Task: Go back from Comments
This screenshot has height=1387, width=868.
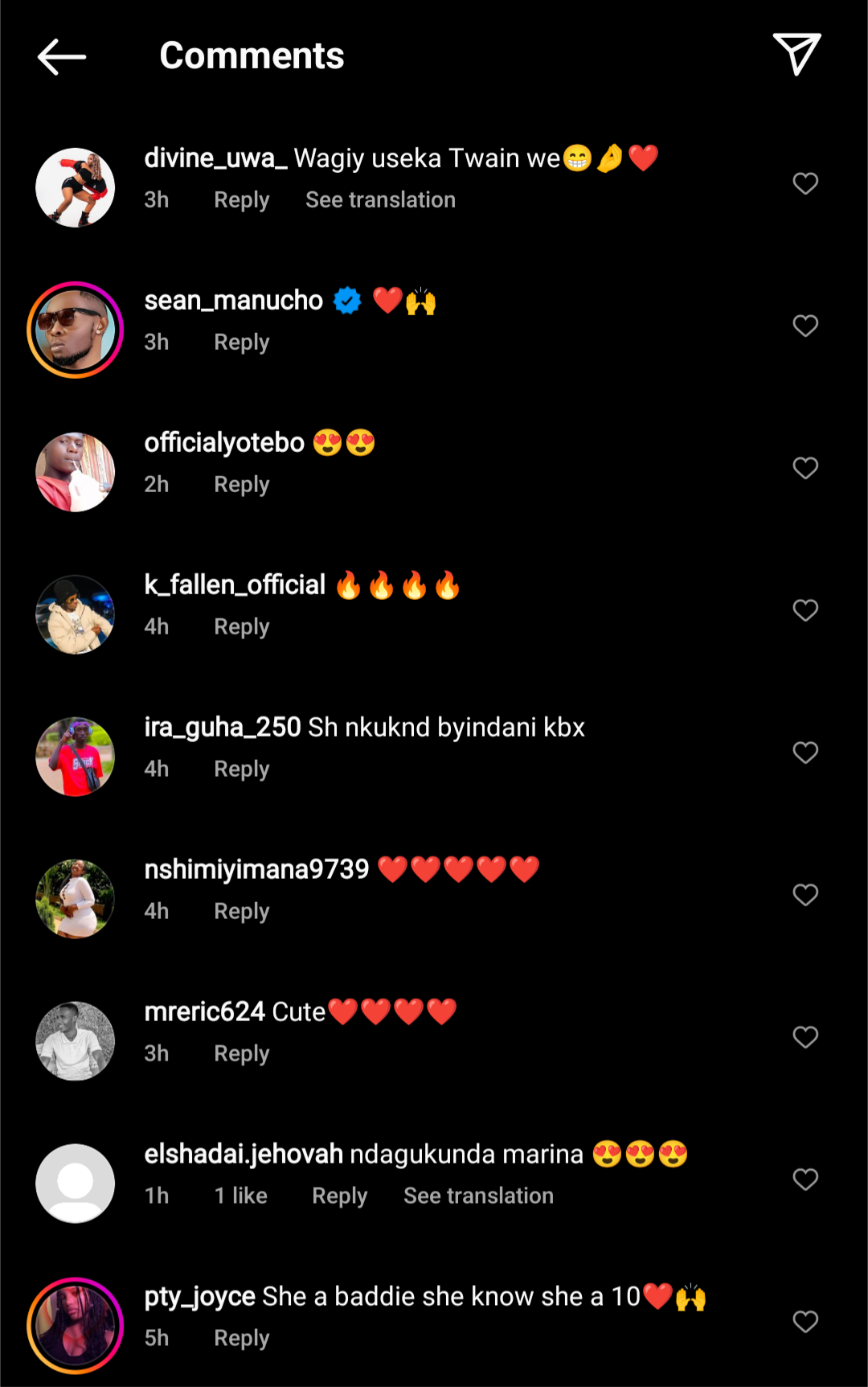Action: pos(61,56)
